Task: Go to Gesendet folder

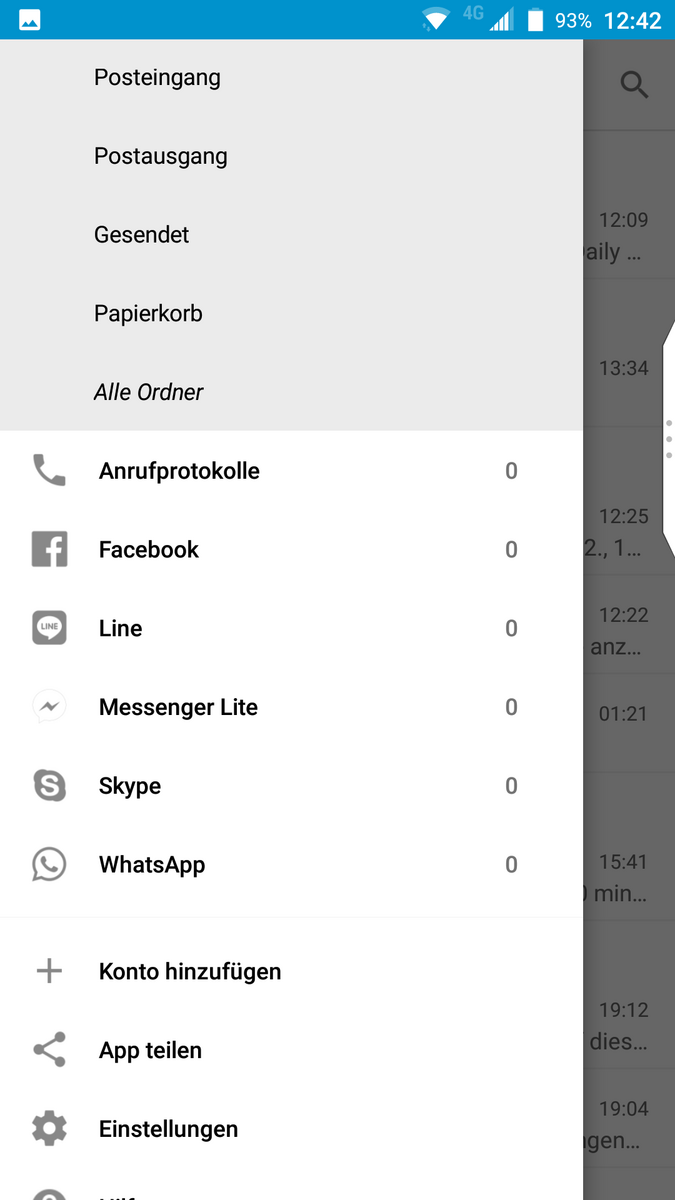Action: click(x=142, y=235)
